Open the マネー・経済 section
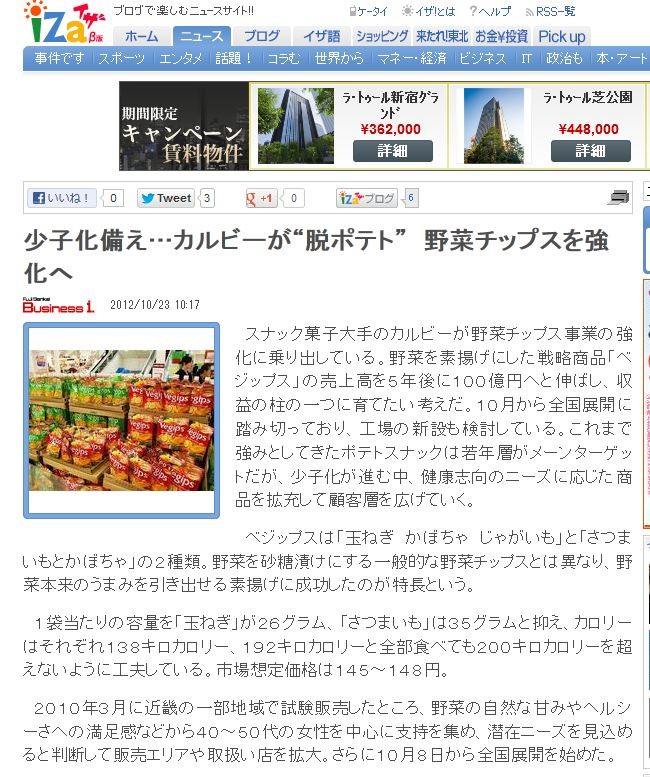Image resolution: width=650 pixels, height=777 pixels. click(412, 58)
